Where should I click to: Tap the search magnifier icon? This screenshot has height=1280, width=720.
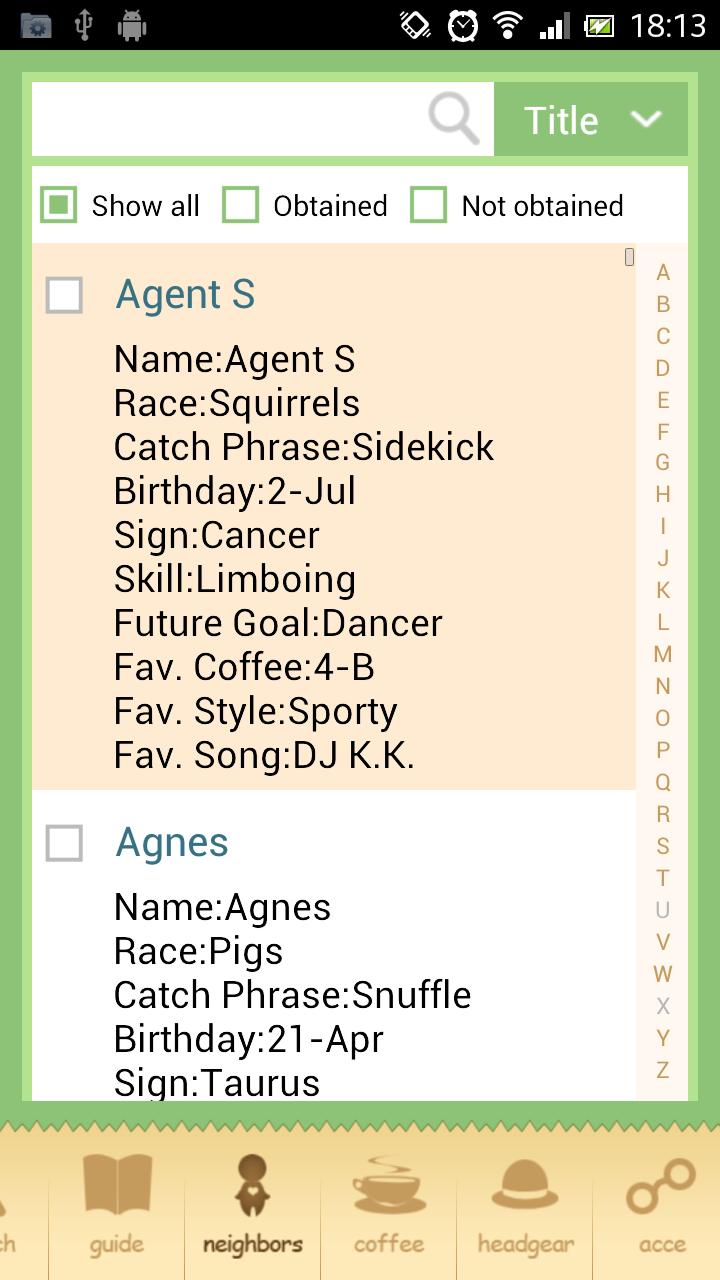point(452,118)
